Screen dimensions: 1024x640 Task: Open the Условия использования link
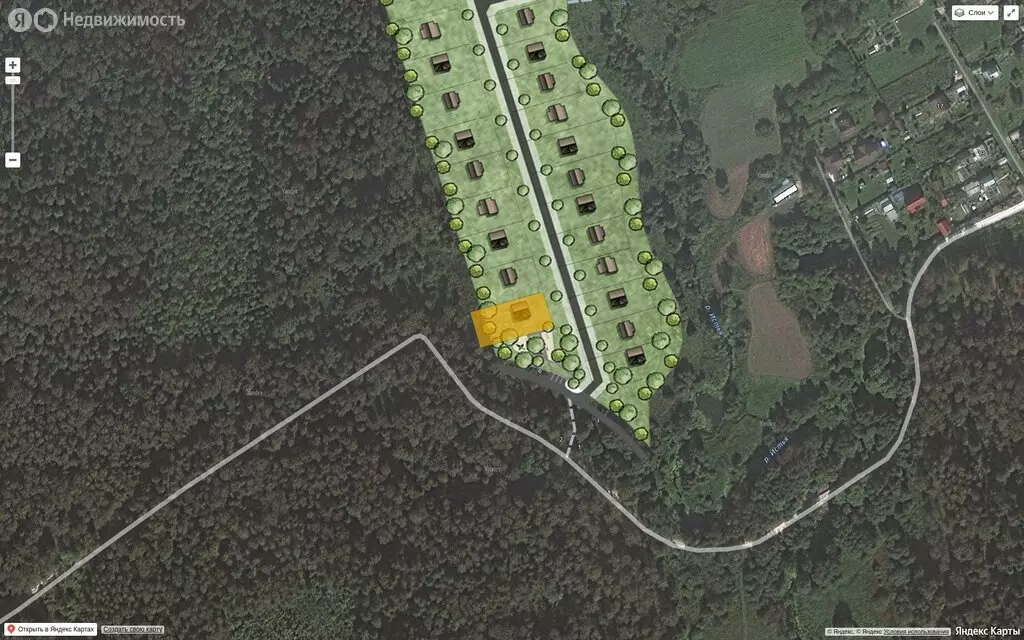[916, 632]
